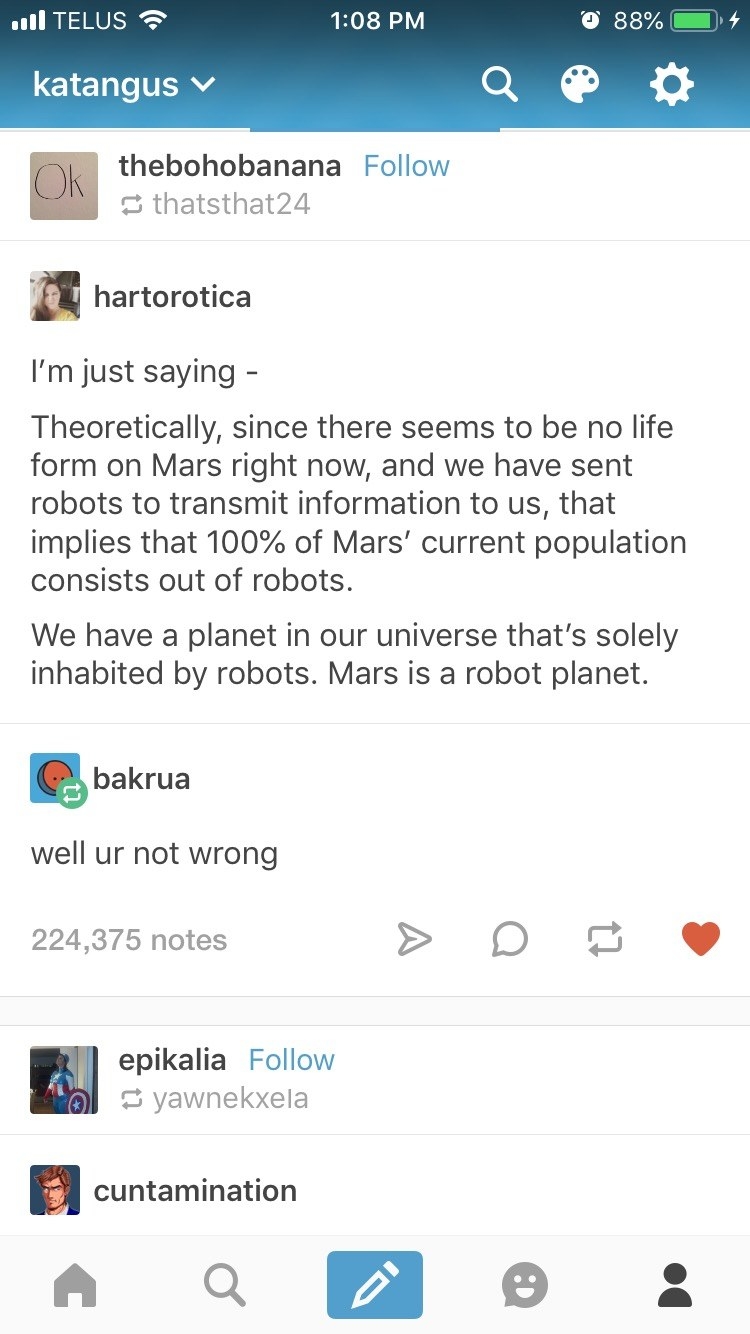Share the robot planet post
The height and width of the screenshot is (1334, 750).
(x=414, y=939)
